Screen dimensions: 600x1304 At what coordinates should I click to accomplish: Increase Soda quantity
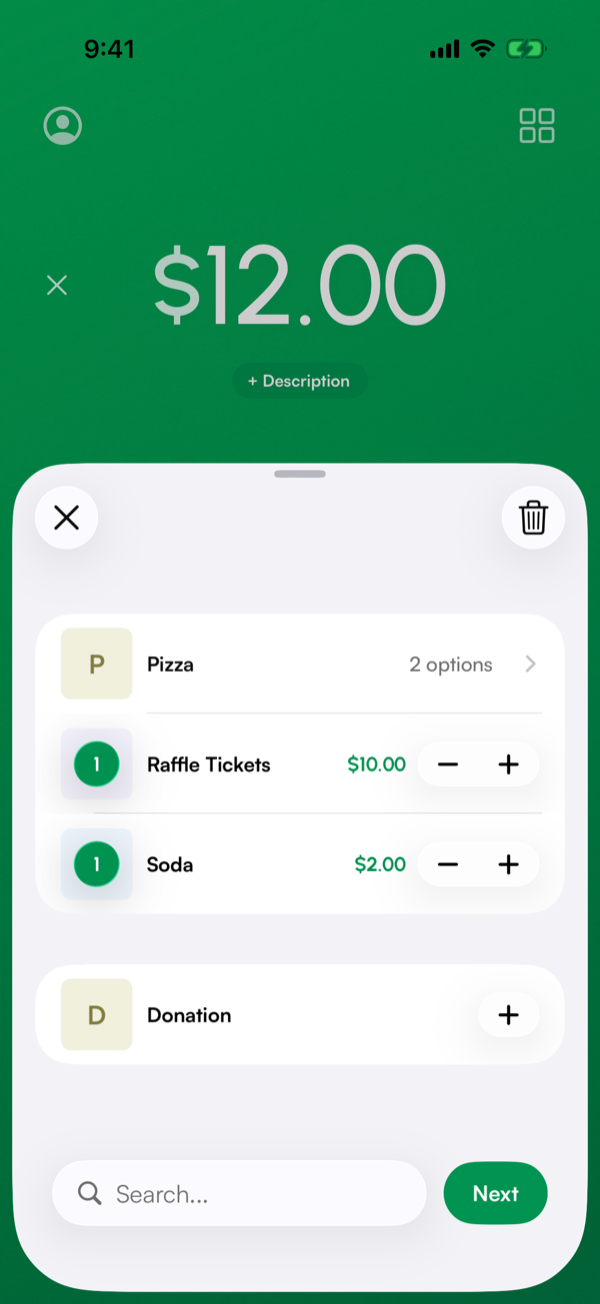click(x=509, y=865)
